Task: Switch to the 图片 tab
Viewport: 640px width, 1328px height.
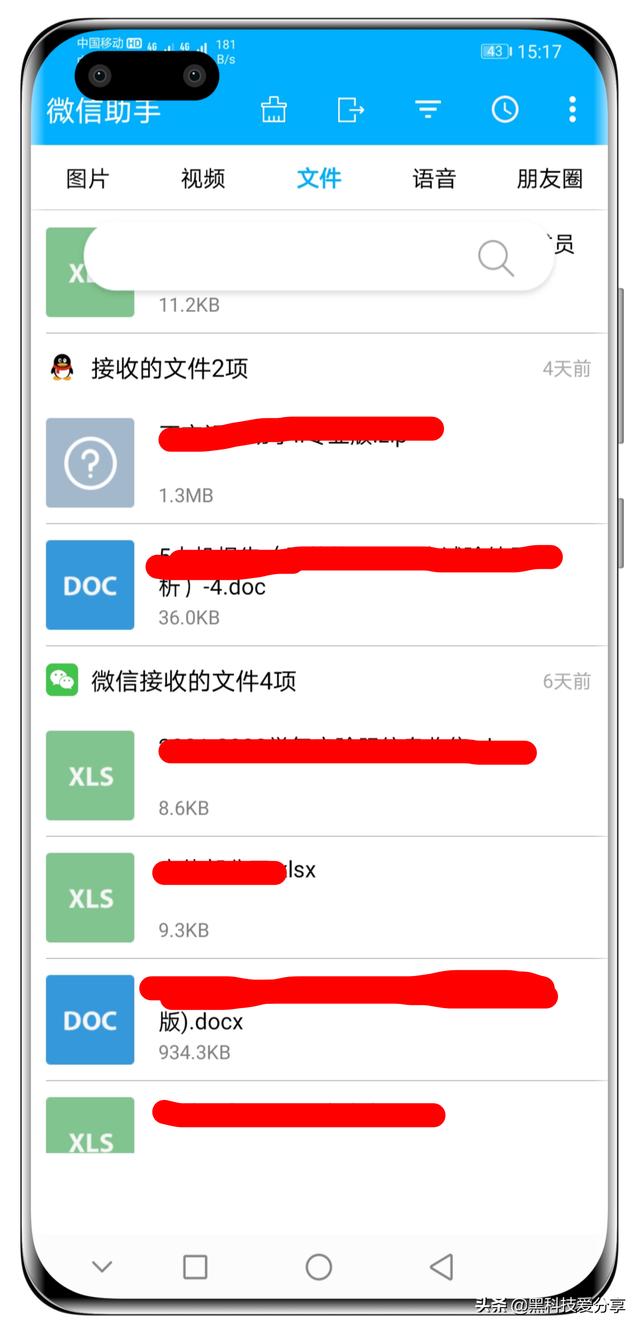Action: [x=88, y=179]
